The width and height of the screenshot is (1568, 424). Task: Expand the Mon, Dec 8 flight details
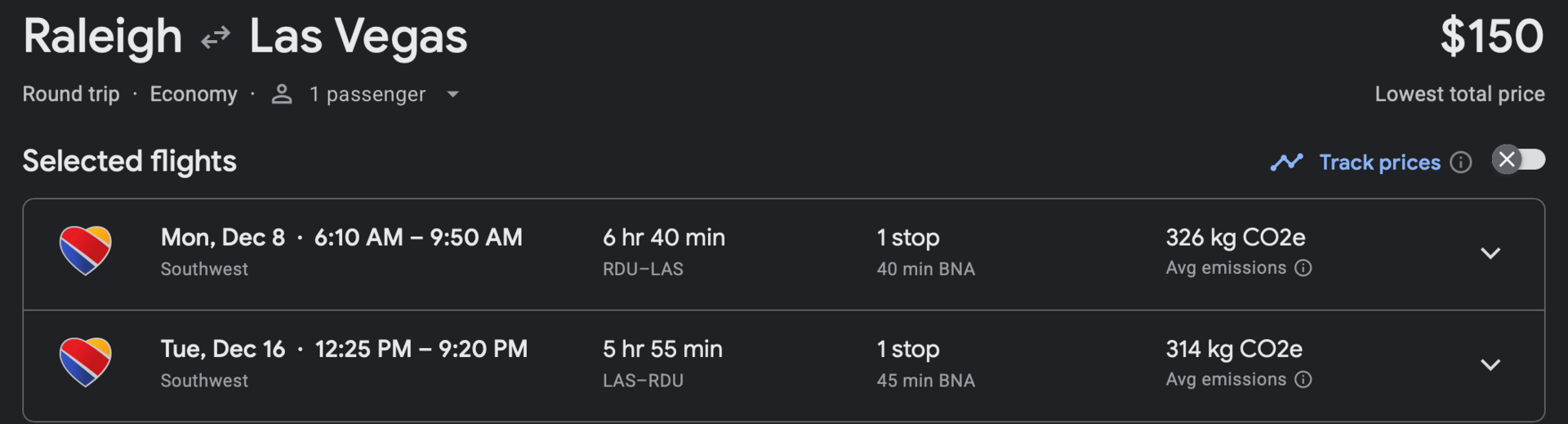1490,253
